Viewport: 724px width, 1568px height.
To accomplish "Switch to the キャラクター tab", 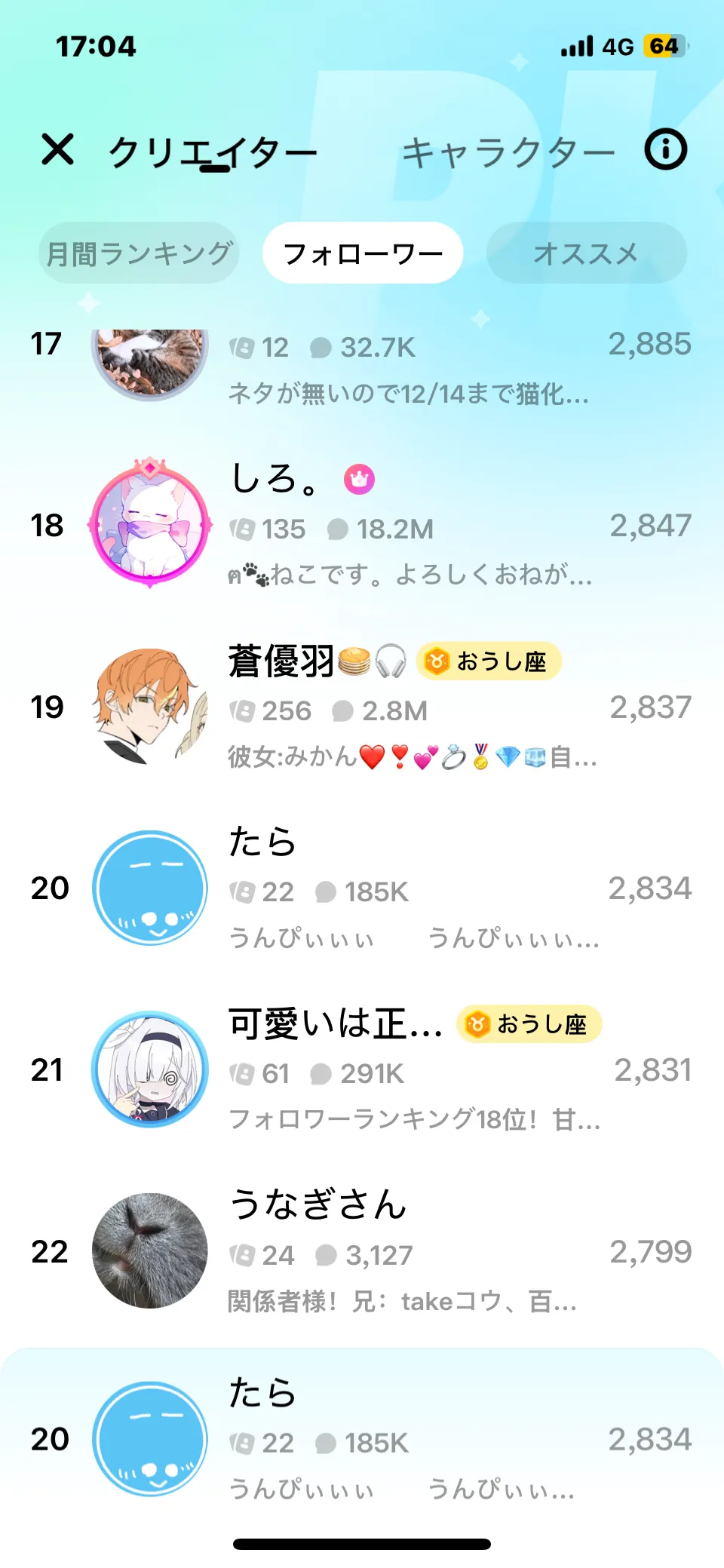I will tap(508, 153).
